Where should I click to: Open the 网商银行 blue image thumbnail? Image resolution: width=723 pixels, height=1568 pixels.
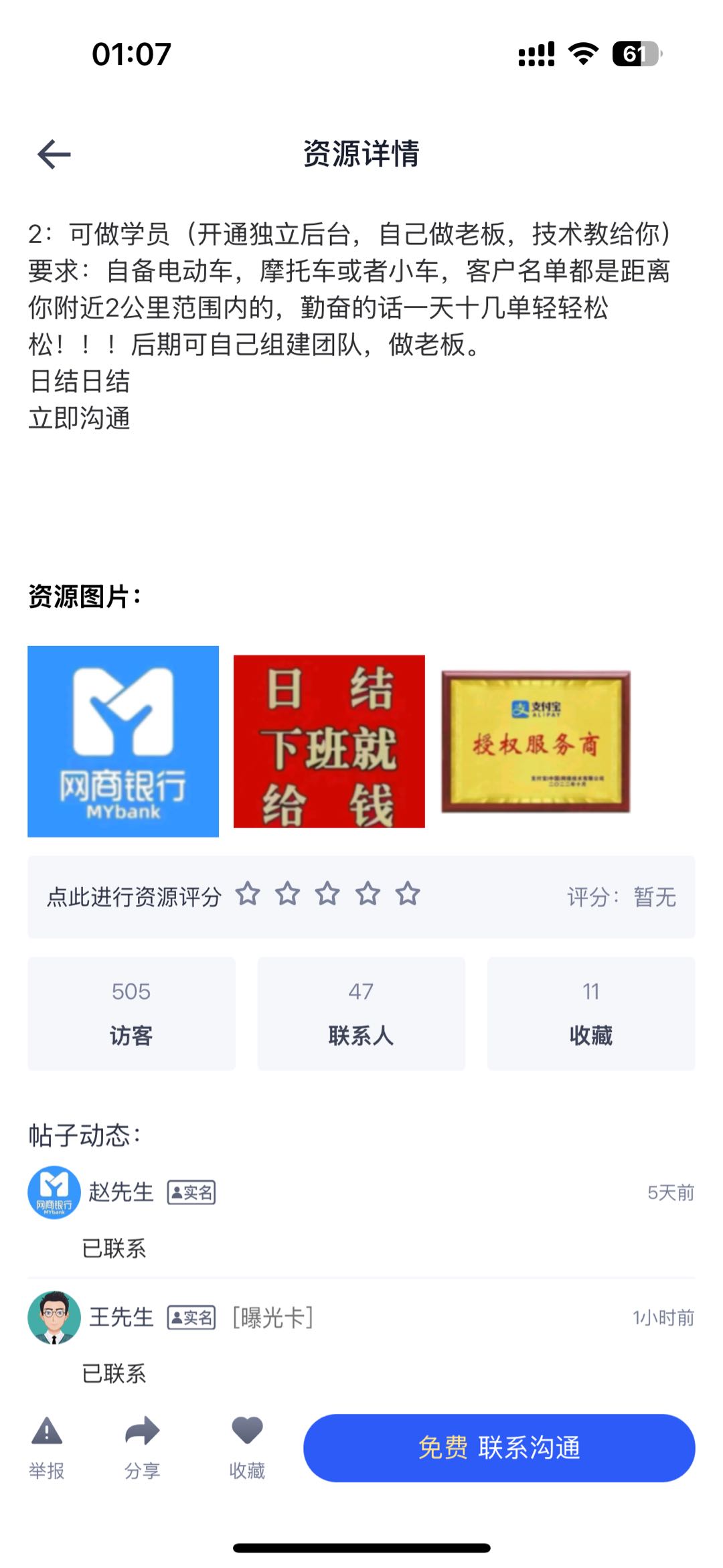coord(123,742)
